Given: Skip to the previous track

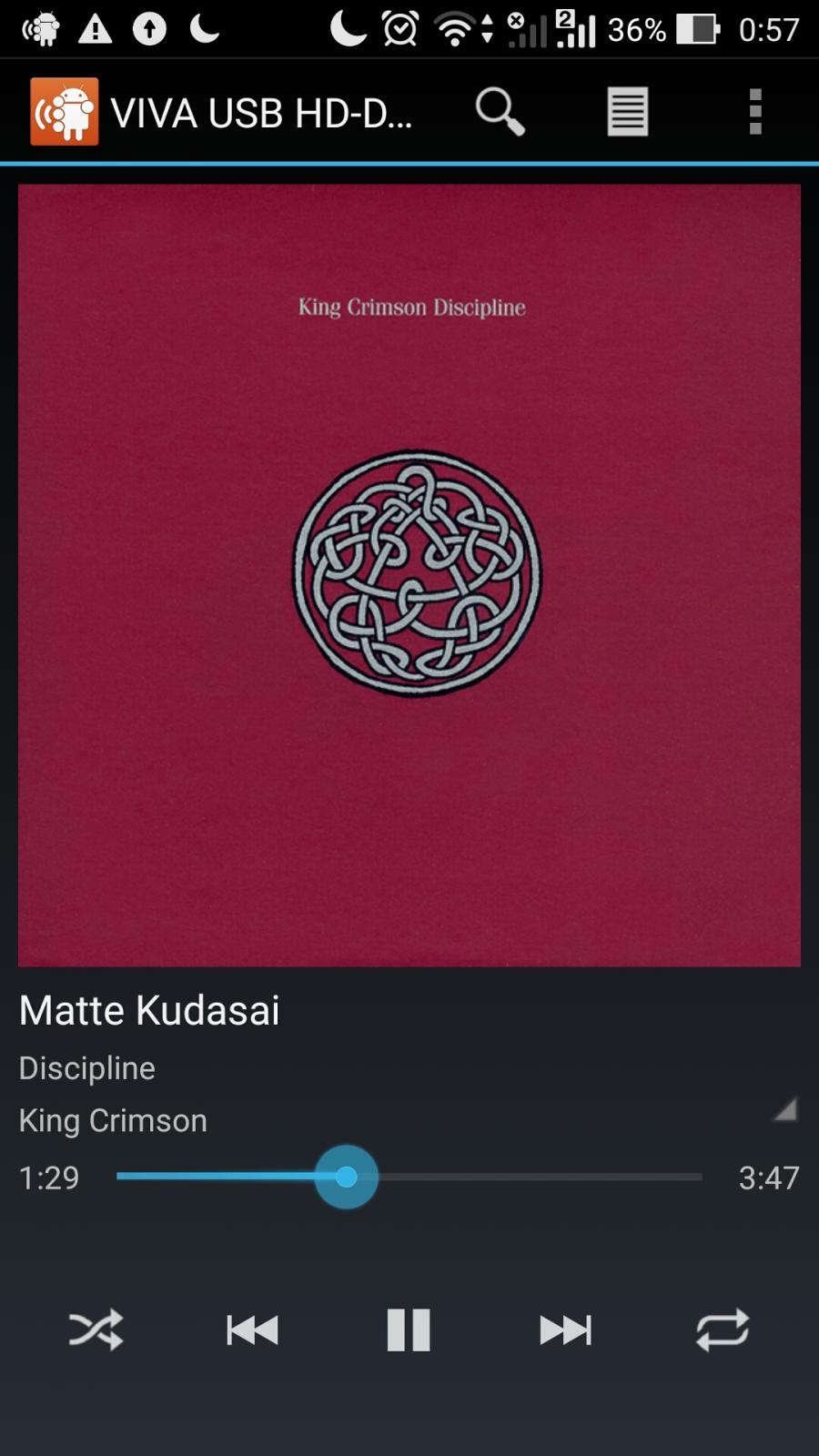Looking at the screenshot, I should (x=252, y=1330).
